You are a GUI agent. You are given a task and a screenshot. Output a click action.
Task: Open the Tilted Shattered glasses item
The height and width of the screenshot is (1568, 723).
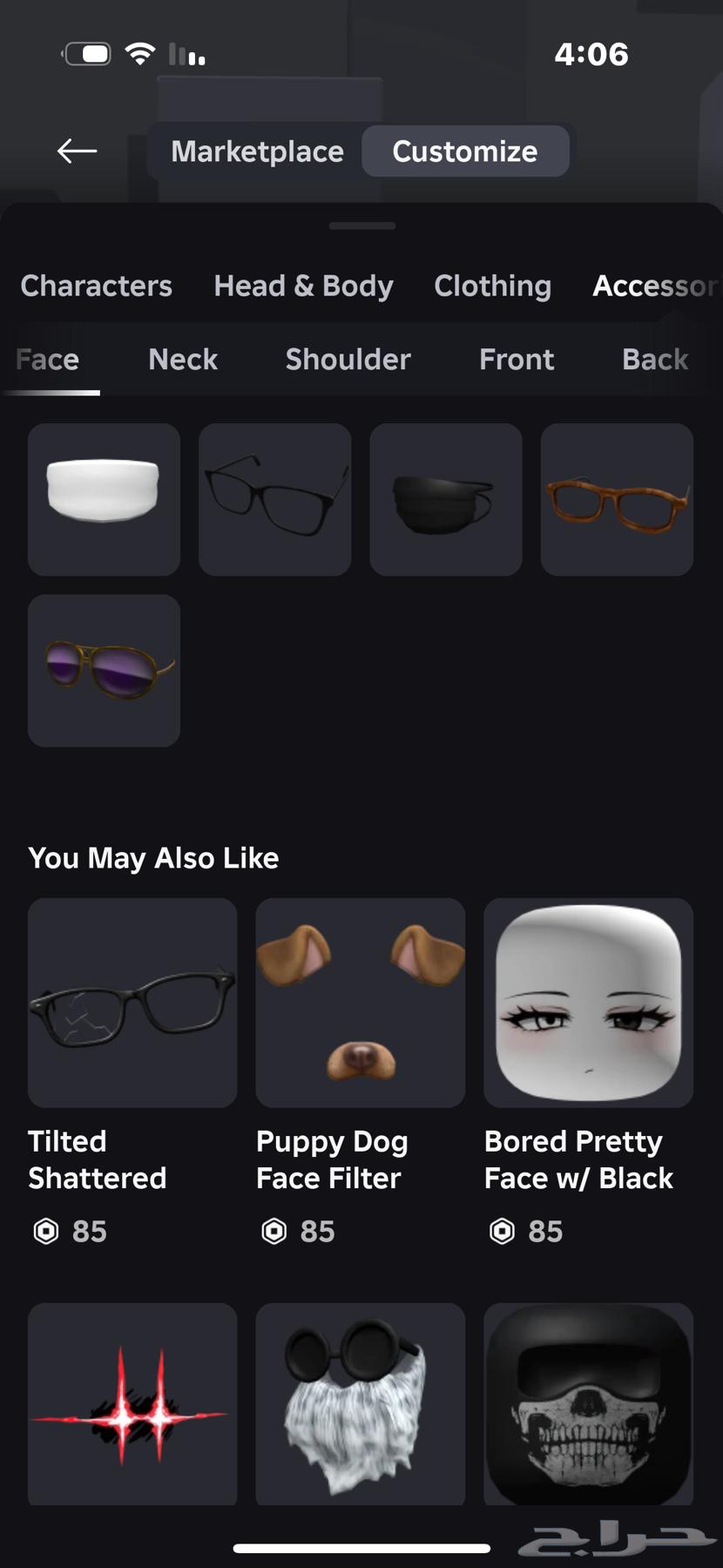pyautogui.click(x=132, y=1003)
